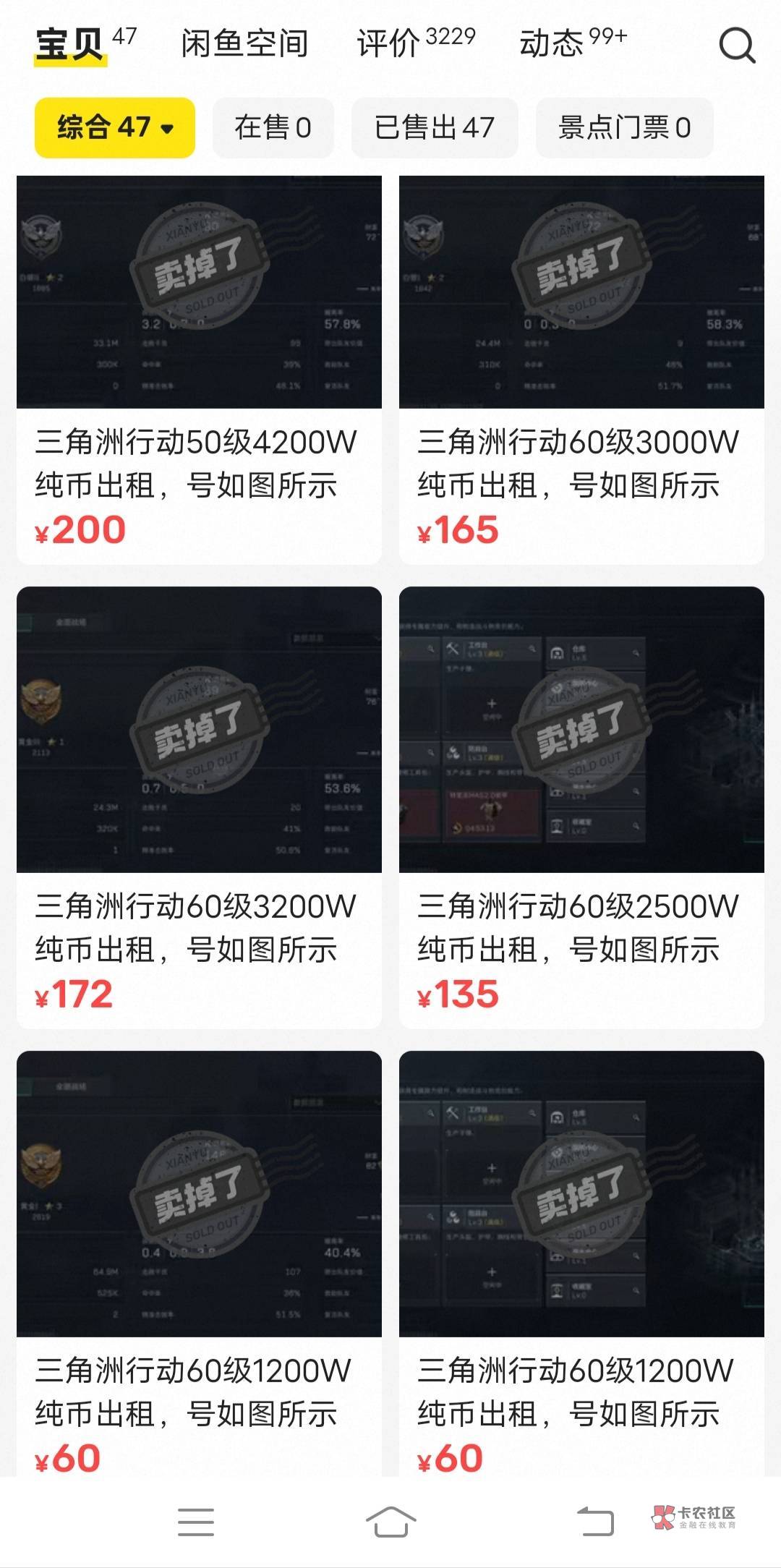Tap the system back button
Image resolution: width=781 pixels, height=1568 pixels.
[594, 1522]
